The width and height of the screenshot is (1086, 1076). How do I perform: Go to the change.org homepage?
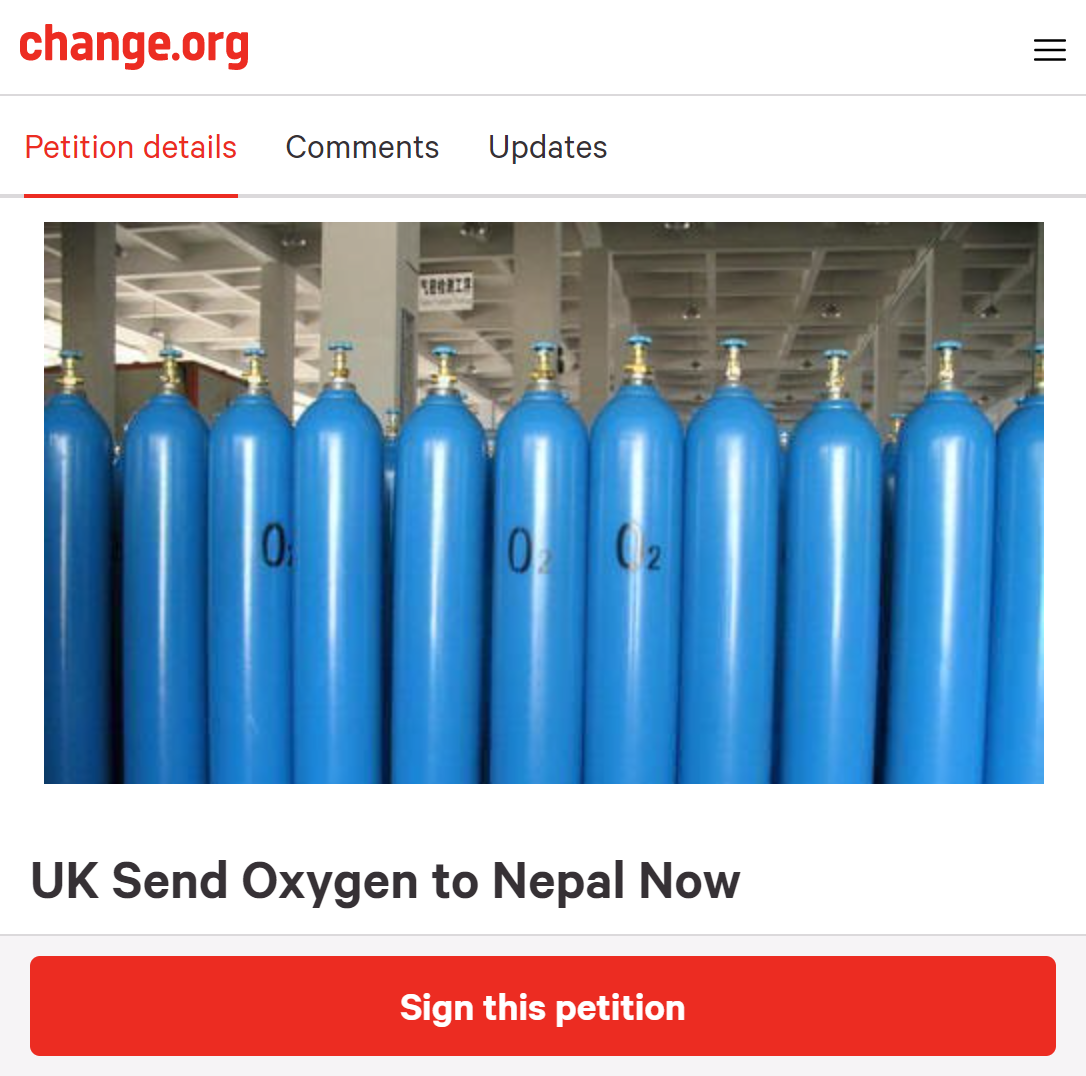pyautogui.click(x=134, y=46)
